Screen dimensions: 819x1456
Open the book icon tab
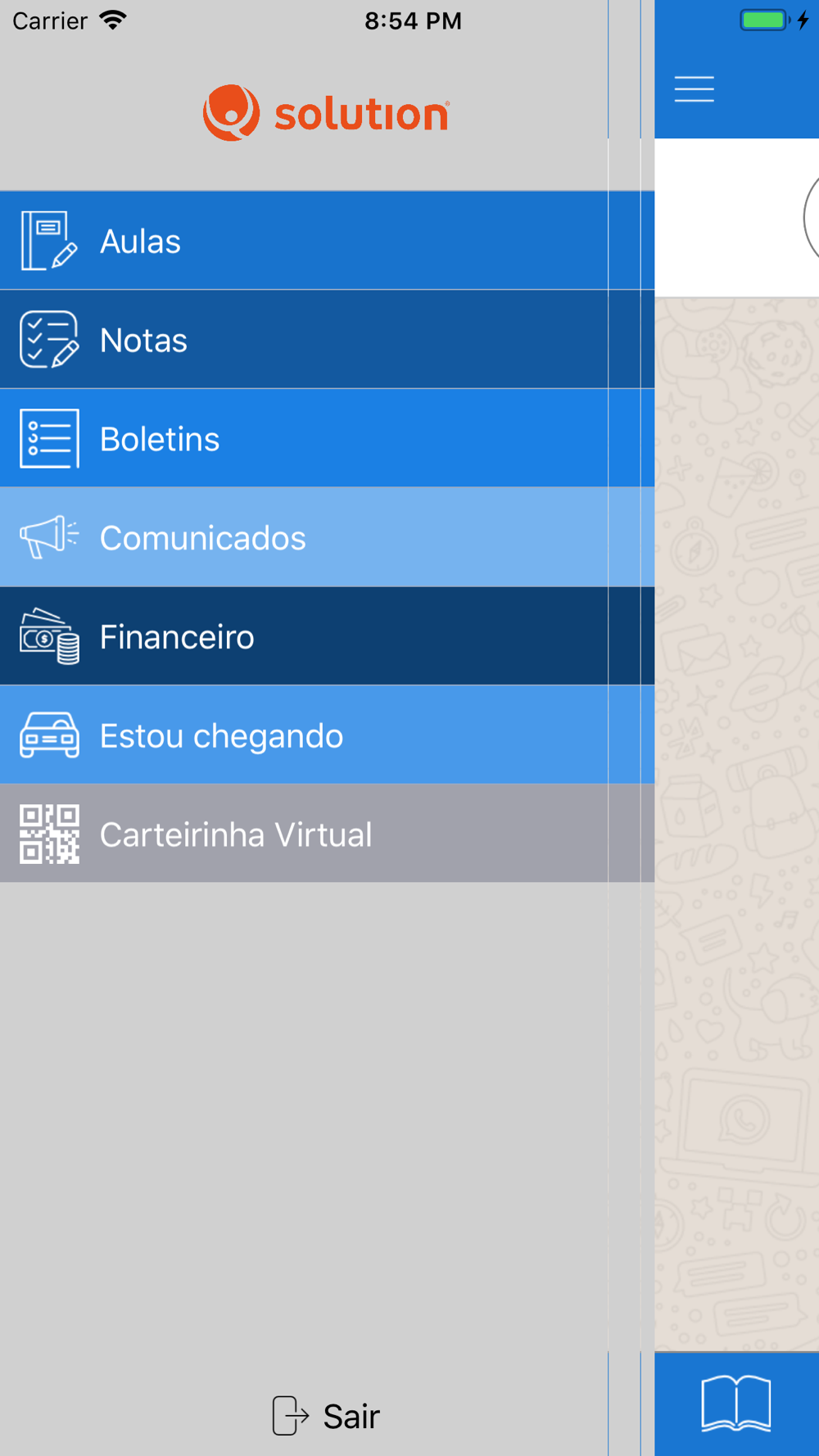(736, 1404)
